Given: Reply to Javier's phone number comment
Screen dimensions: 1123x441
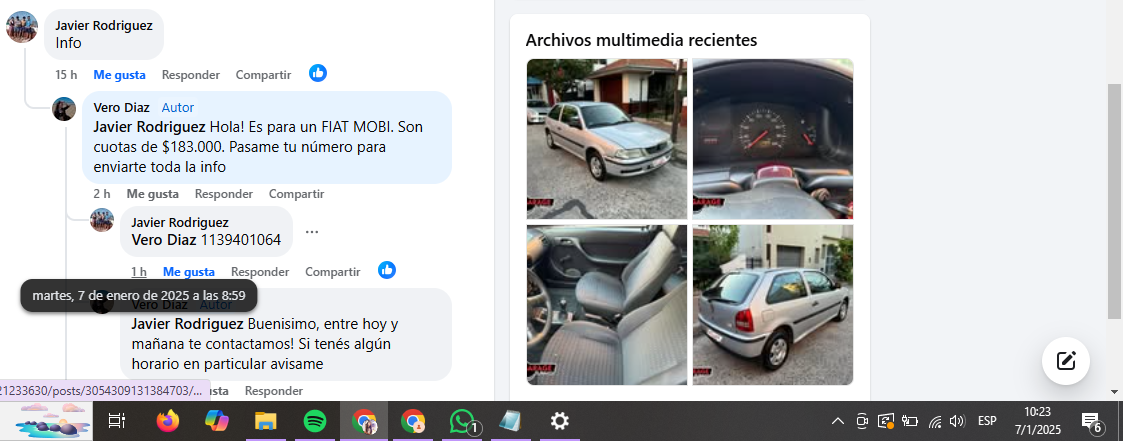Looking at the screenshot, I should 260,272.
